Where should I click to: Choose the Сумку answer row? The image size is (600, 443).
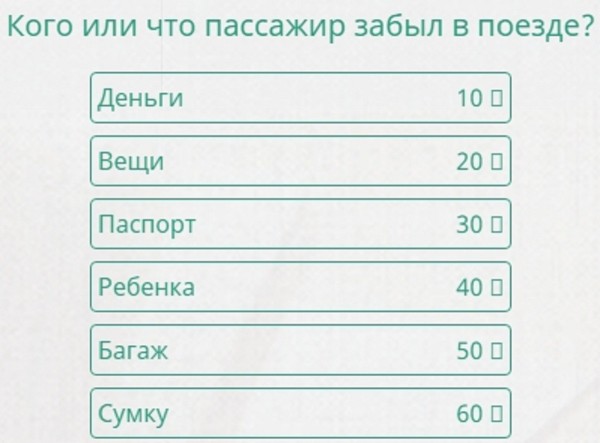tap(300, 412)
